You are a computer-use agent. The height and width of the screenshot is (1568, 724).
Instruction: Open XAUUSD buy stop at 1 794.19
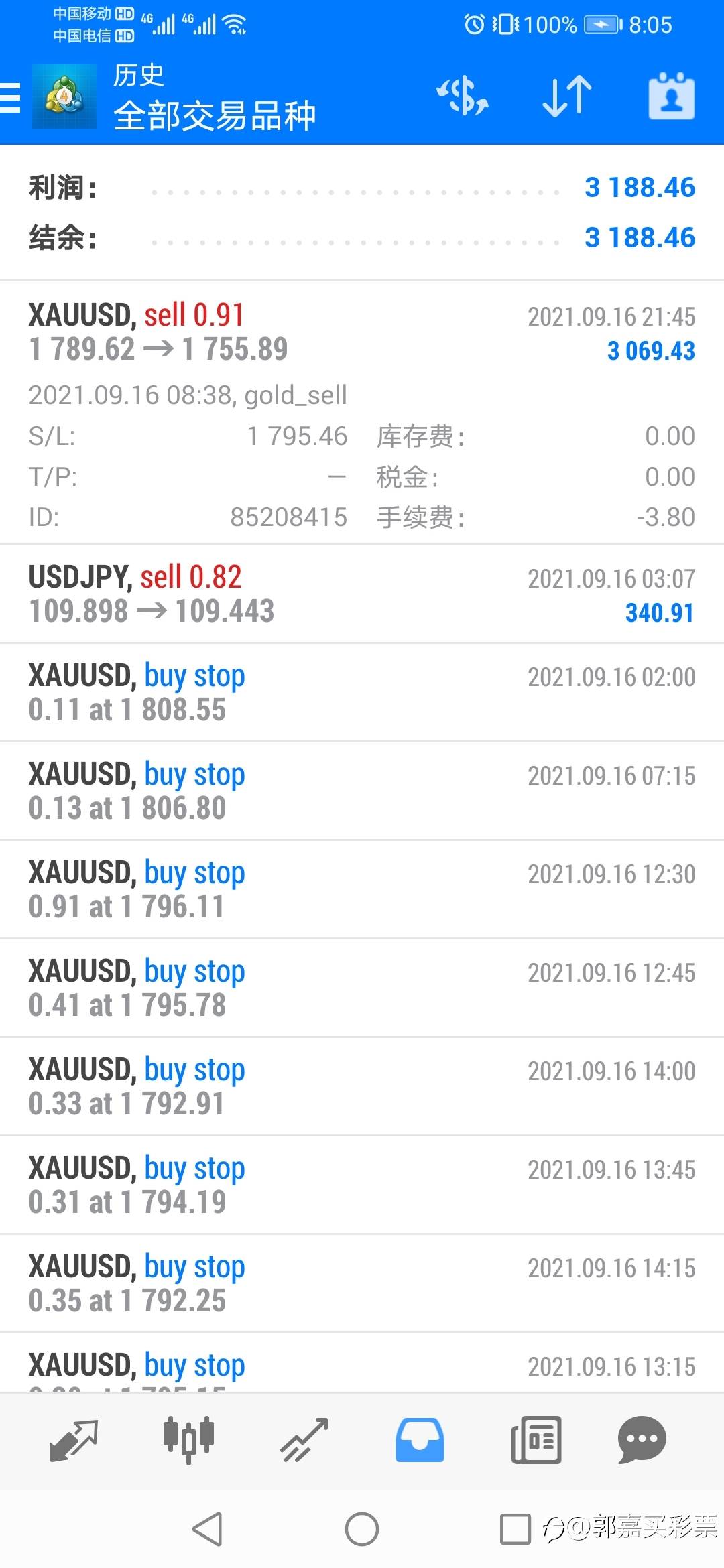tap(362, 1185)
